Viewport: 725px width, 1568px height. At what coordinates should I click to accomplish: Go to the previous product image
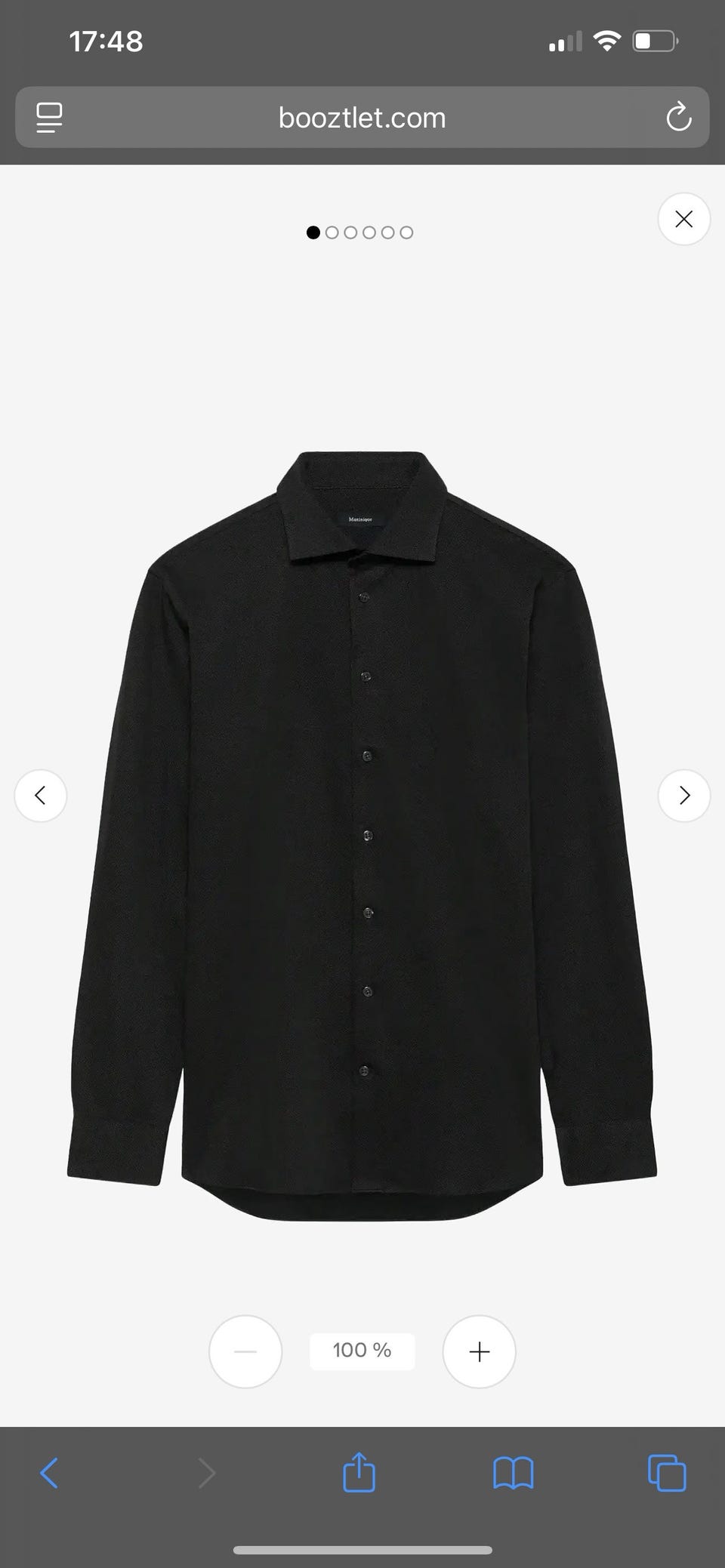[x=41, y=795]
